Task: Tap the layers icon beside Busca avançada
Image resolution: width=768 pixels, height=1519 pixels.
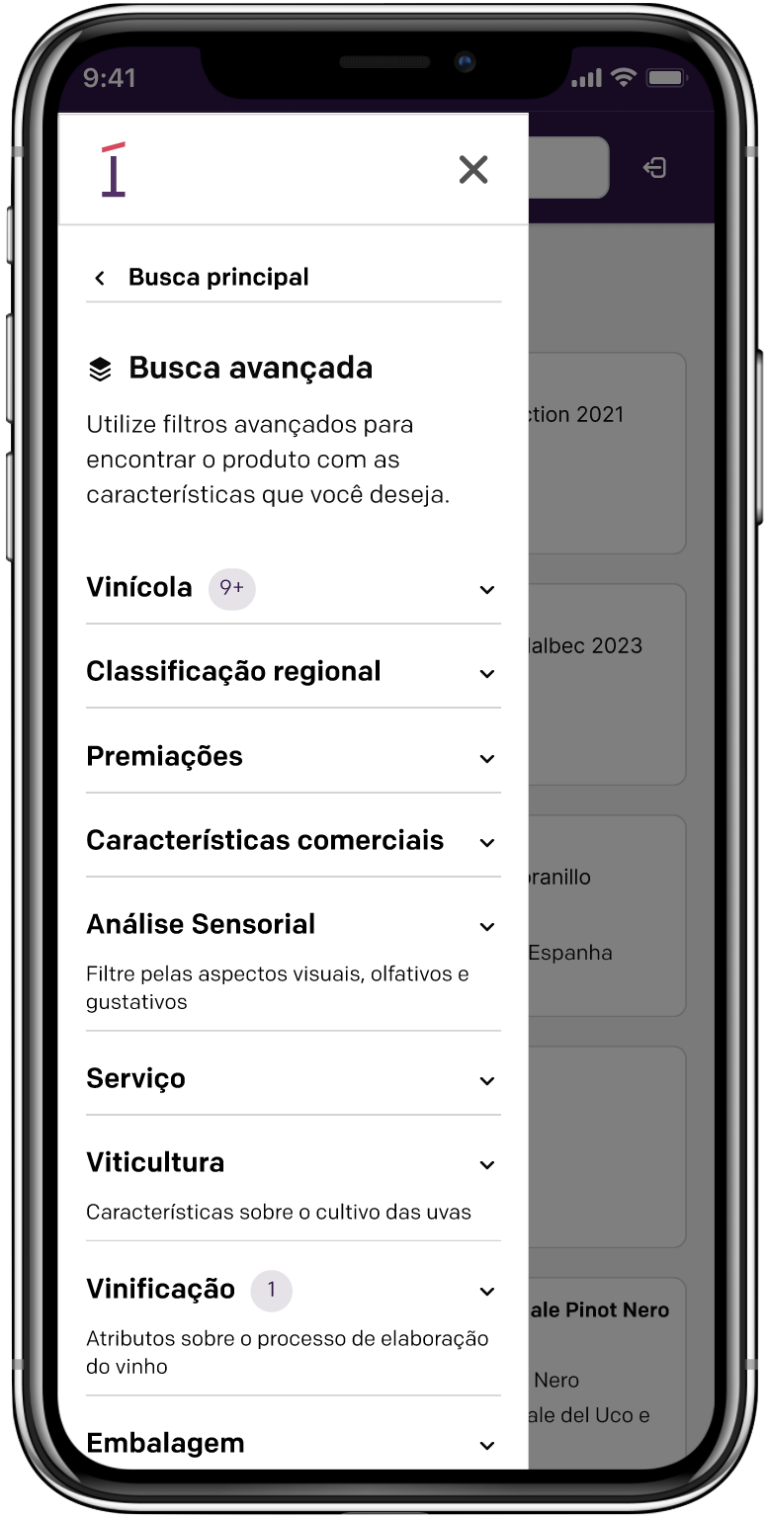Action: [x=99, y=368]
